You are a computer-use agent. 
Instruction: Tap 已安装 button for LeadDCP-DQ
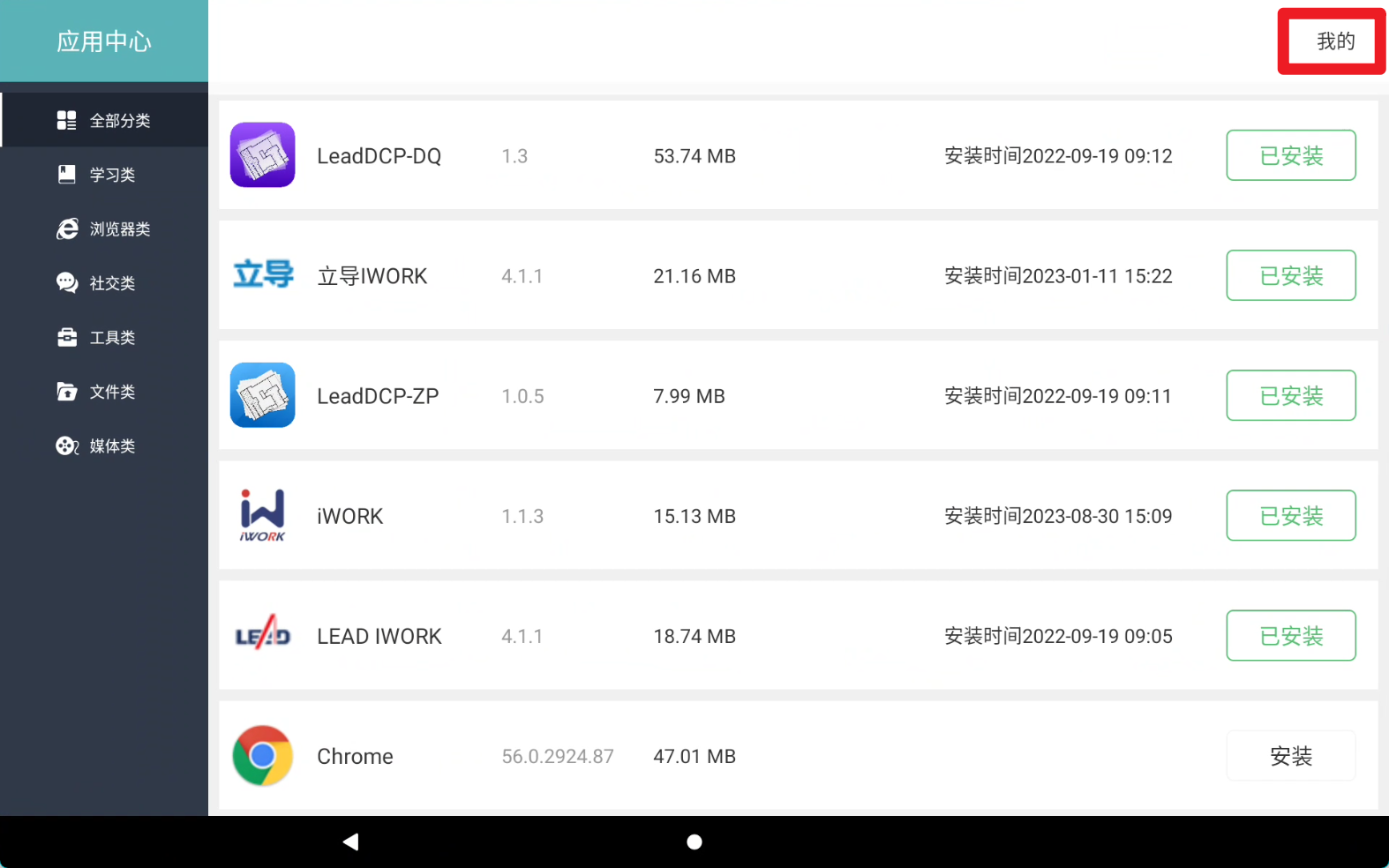1290,156
